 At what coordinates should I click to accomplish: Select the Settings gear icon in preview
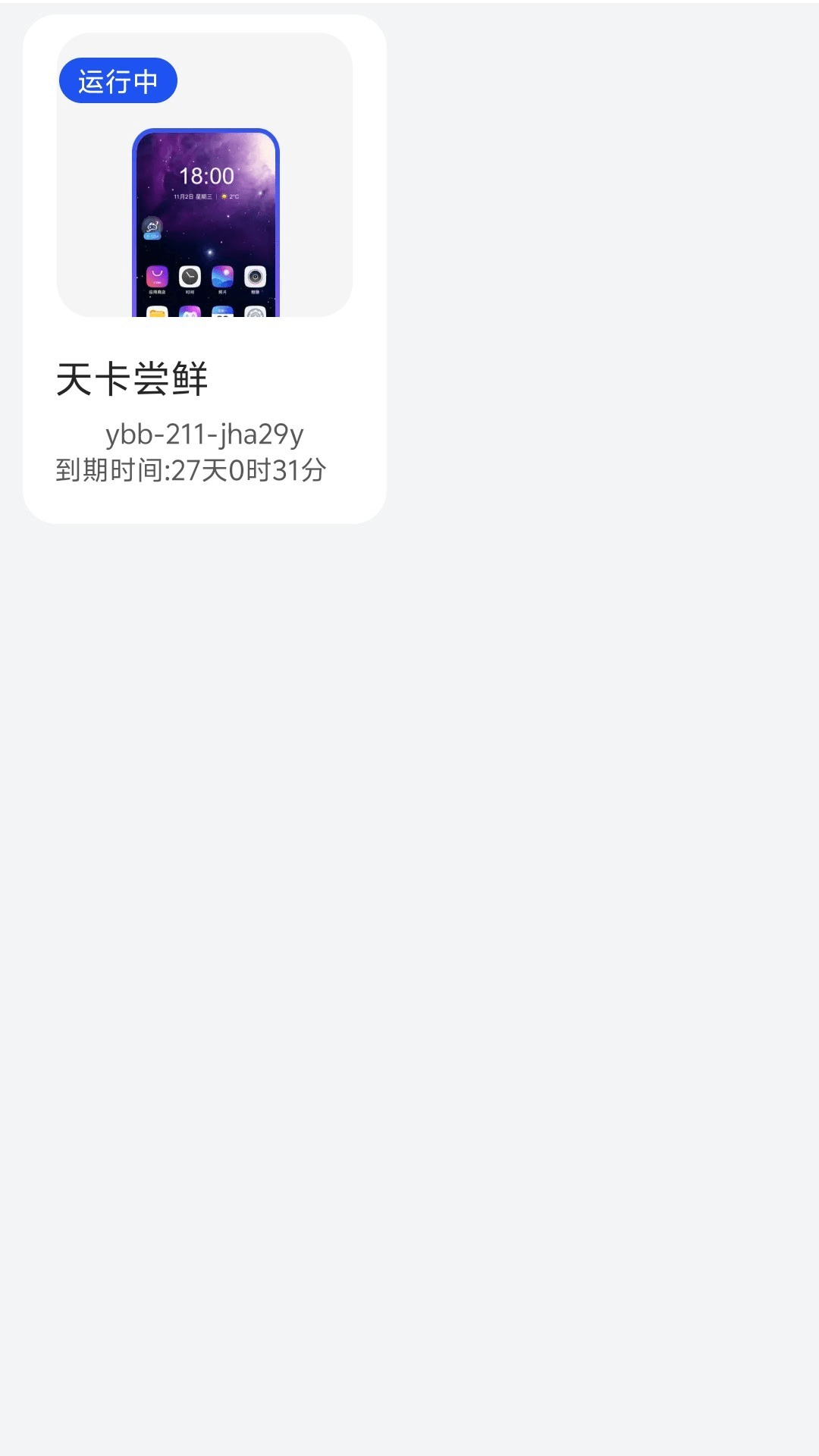[256, 312]
